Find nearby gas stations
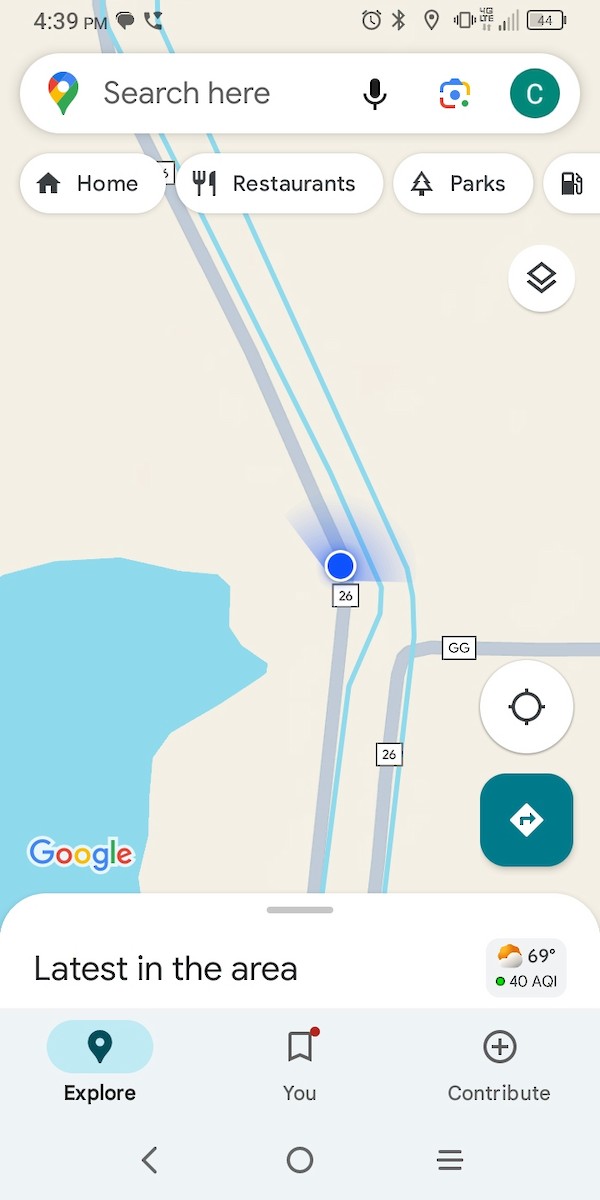Image resolution: width=600 pixels, height=1200 pixels. coord(573,183)
